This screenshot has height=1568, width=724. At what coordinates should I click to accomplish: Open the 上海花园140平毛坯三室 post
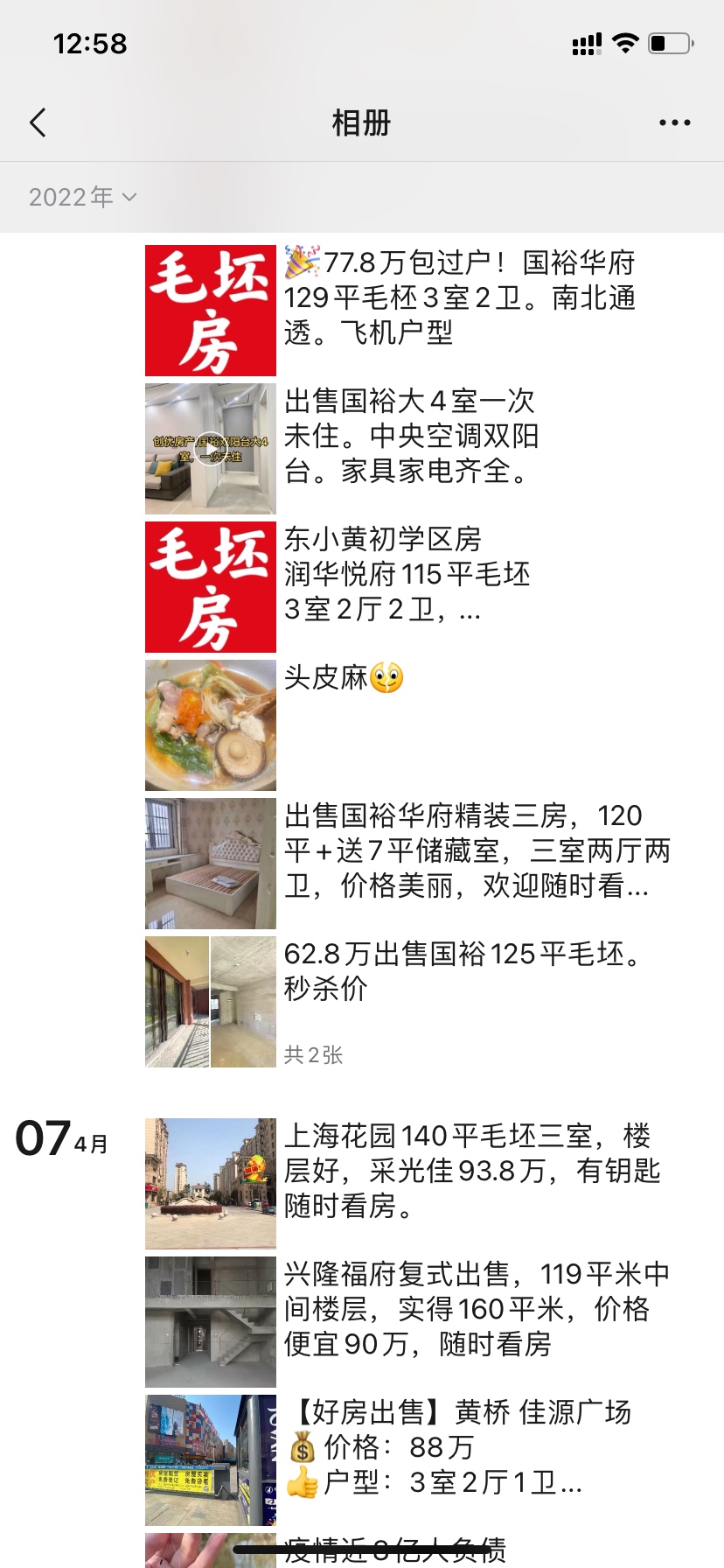[470, 1171]
